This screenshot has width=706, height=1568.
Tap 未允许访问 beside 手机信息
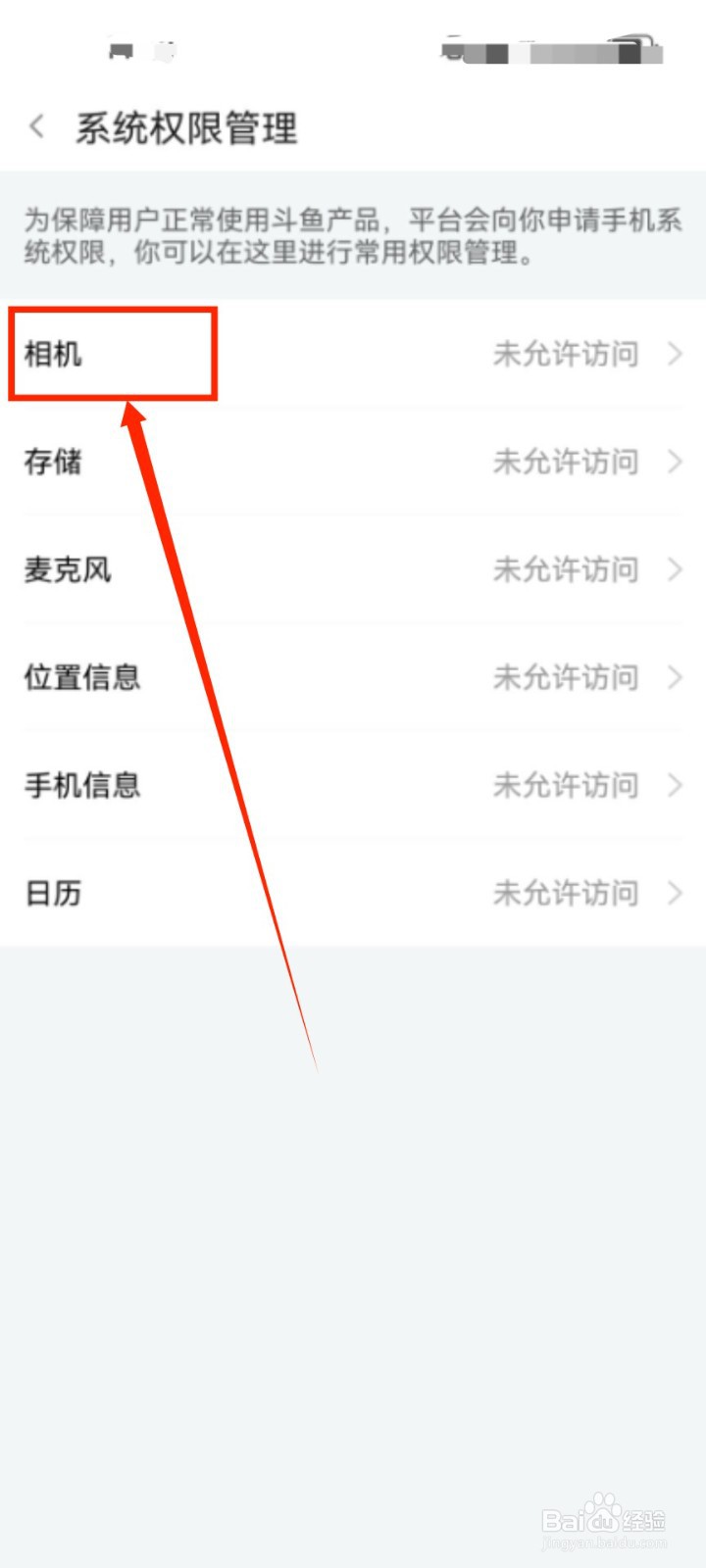(x=566, y=785)
